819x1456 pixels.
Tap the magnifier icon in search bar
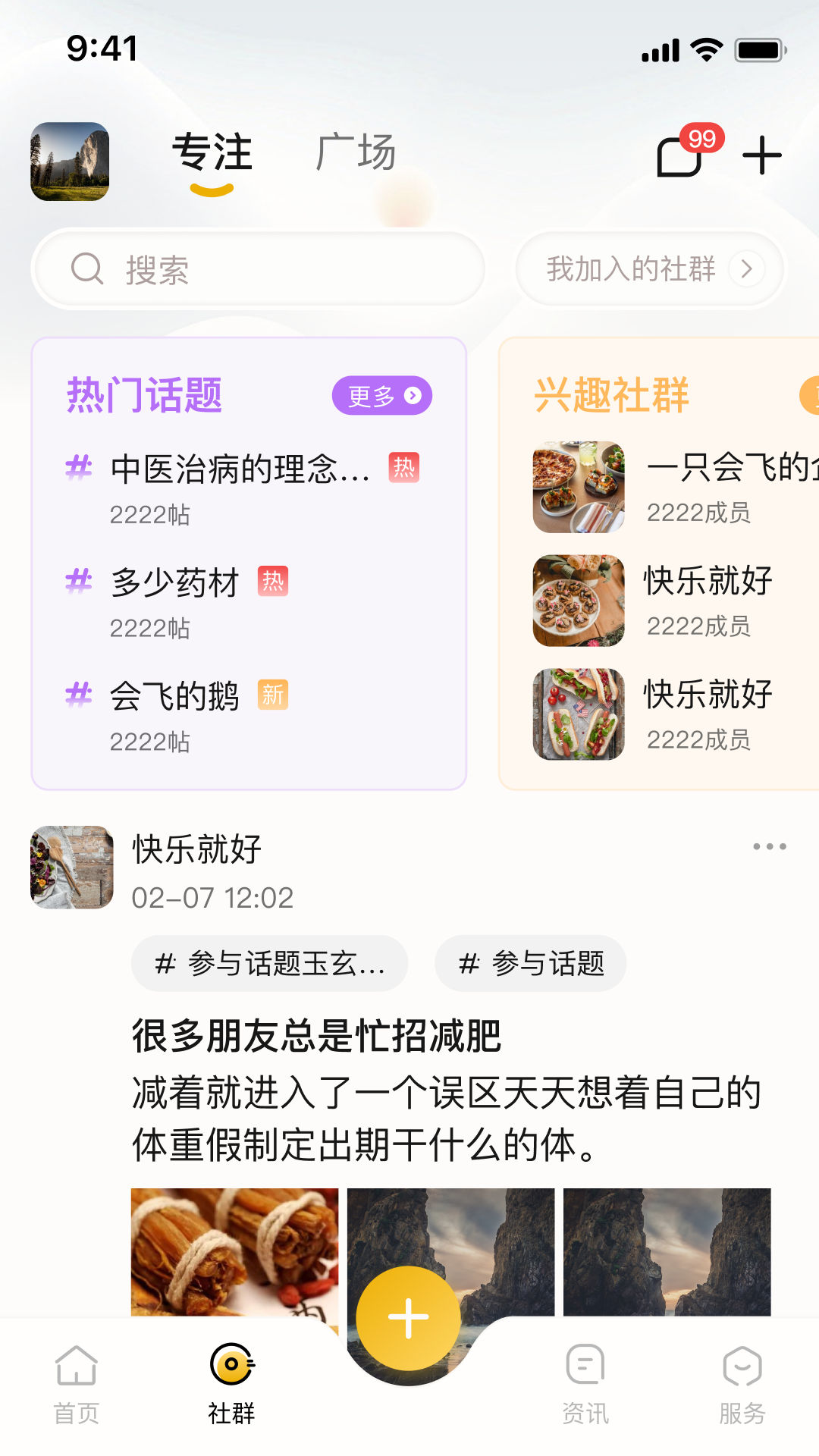pos(86,268)
